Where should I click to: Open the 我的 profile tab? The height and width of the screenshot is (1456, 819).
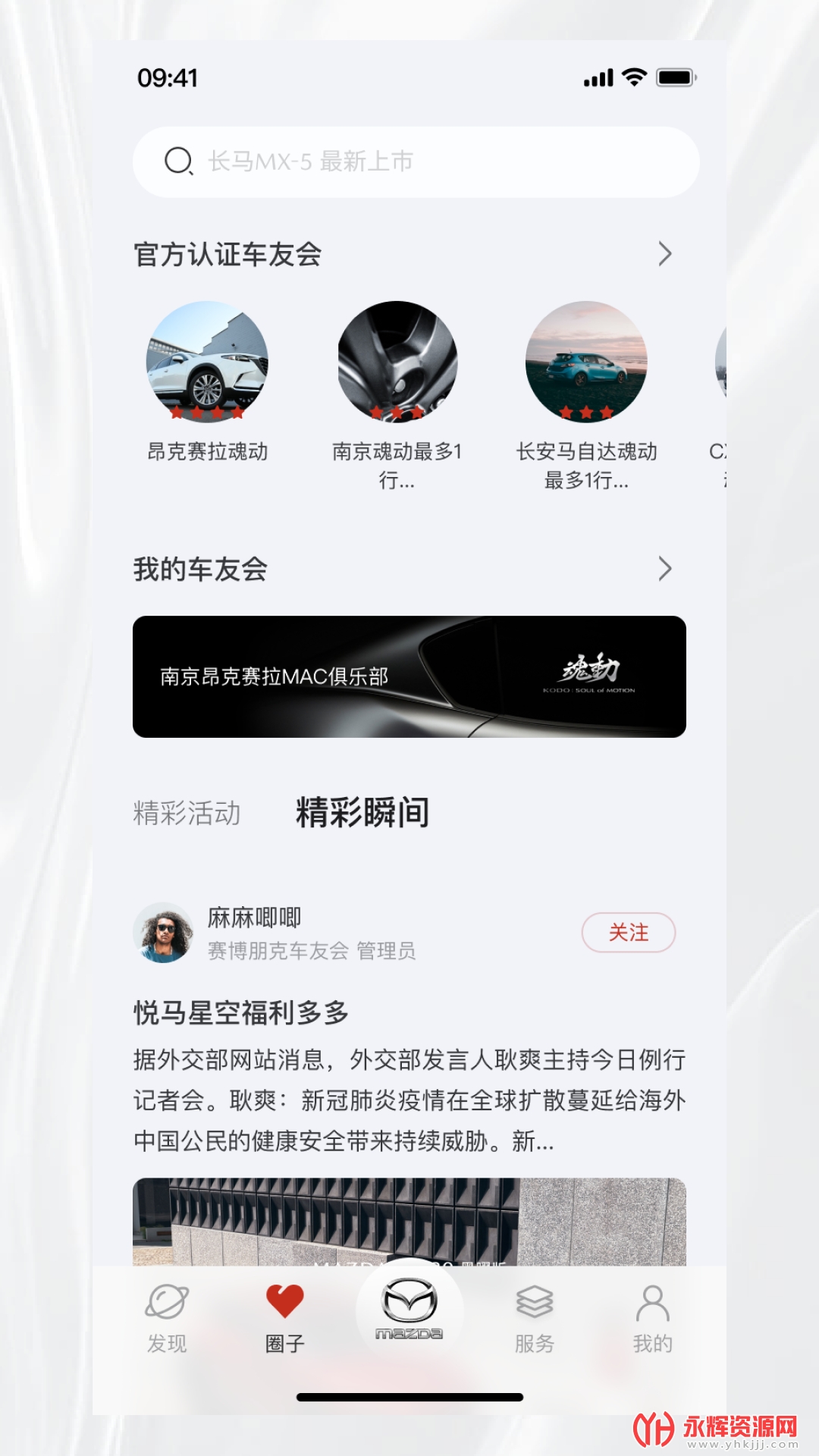(x=652, y=1318)
